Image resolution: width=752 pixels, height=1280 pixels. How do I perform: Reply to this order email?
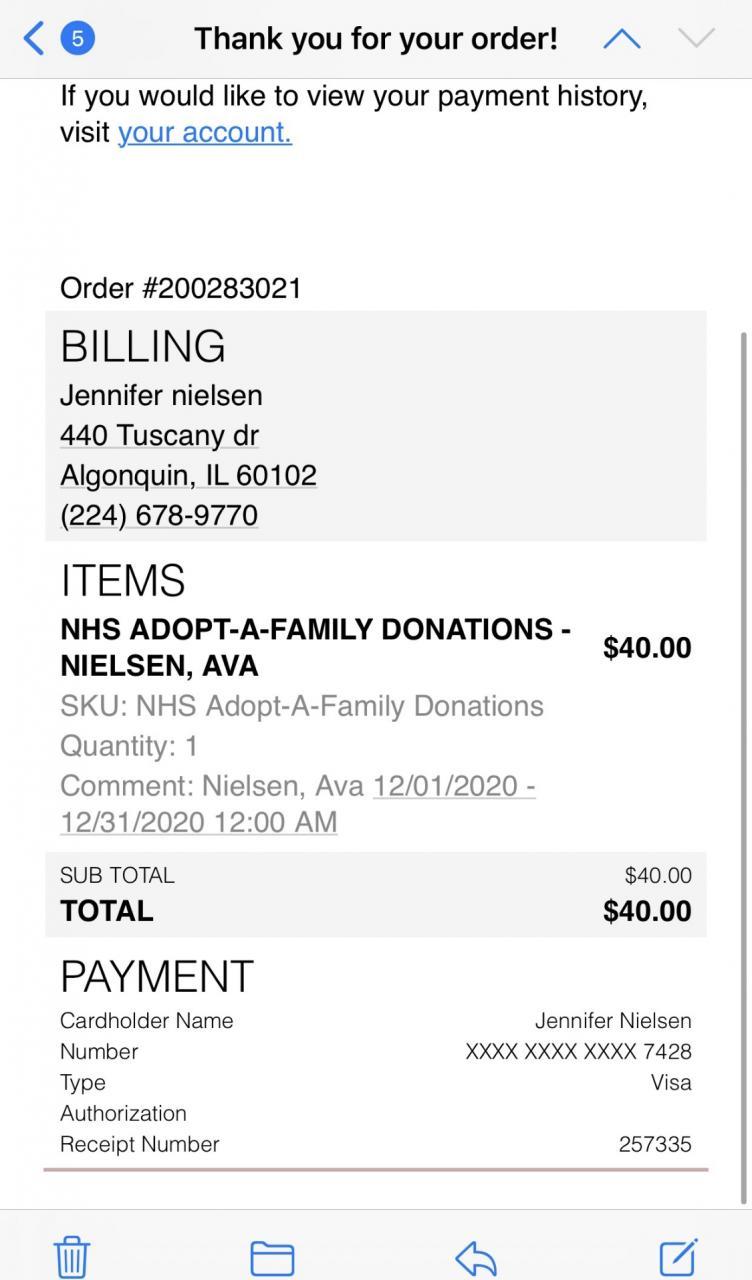click(x=476, y=1256)
